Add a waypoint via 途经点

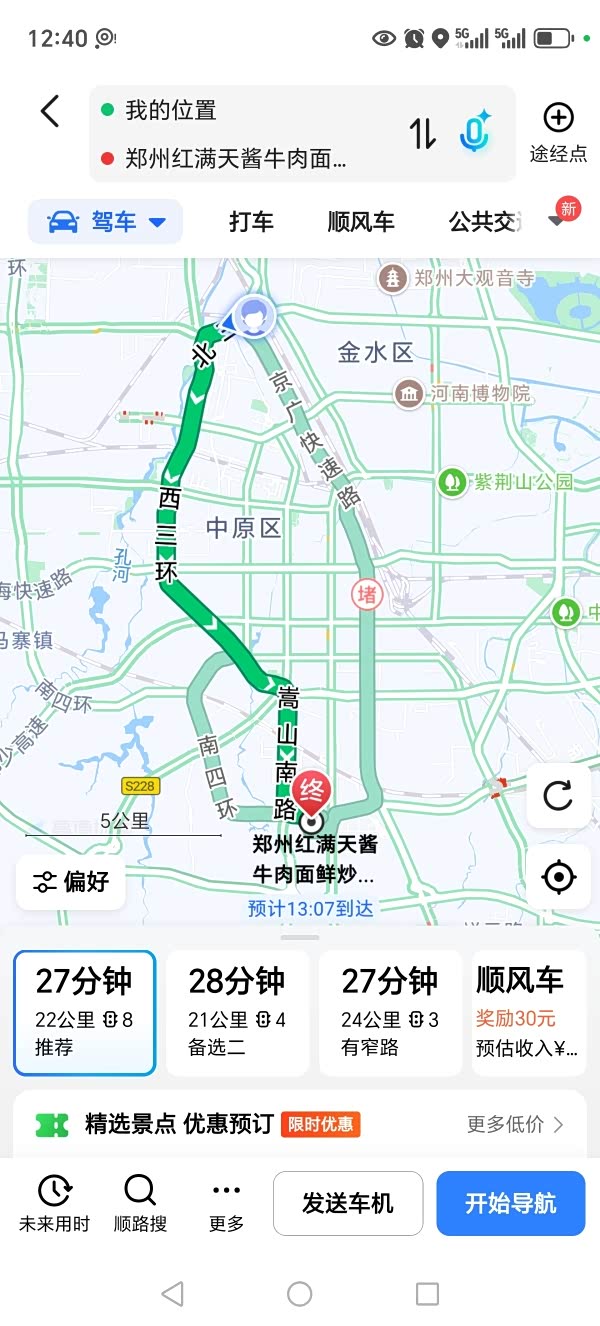click(x=558, y=132)
